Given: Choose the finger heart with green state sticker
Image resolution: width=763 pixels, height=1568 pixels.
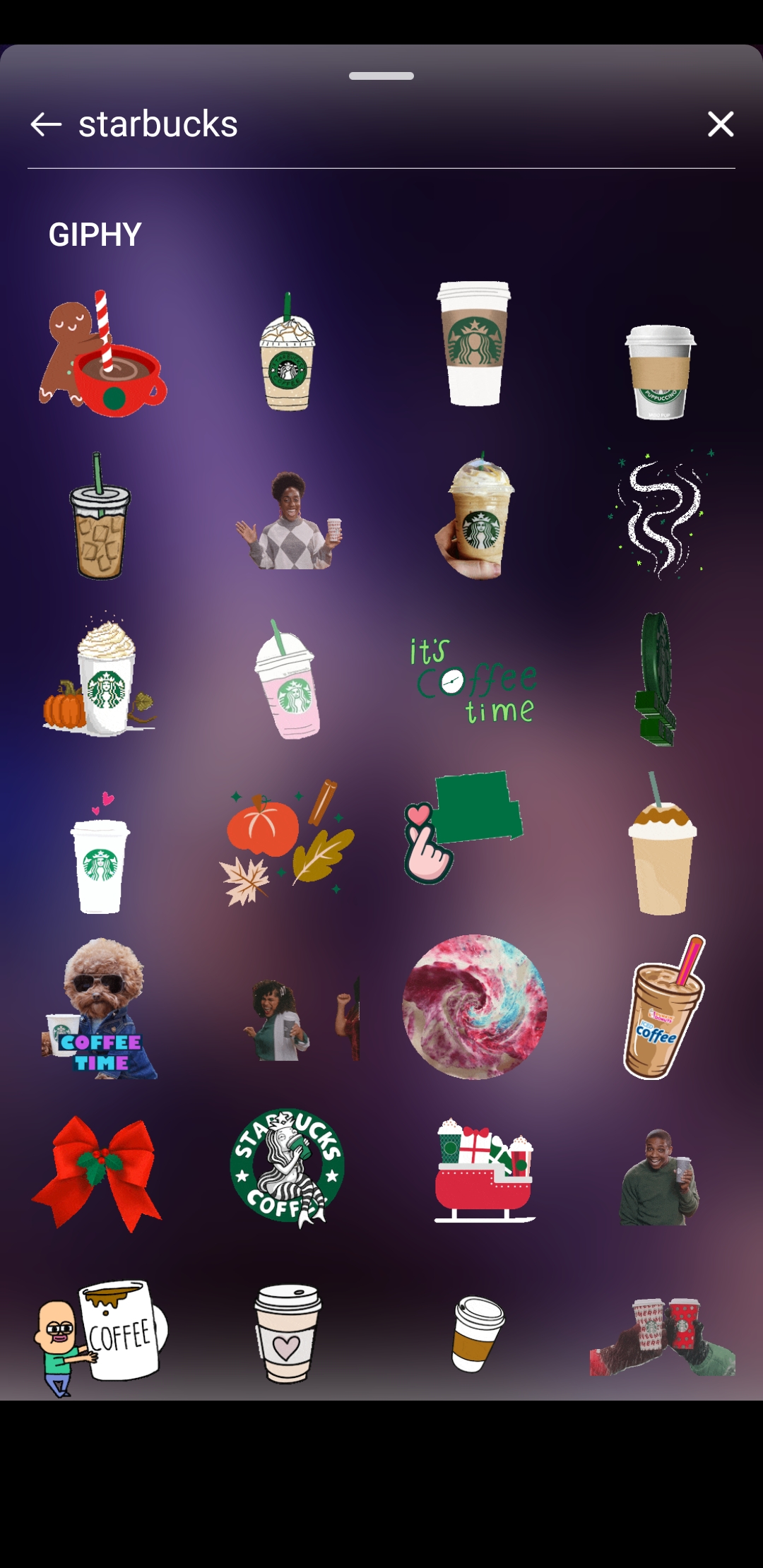Looking at the screenshot, I should [463, 826].
